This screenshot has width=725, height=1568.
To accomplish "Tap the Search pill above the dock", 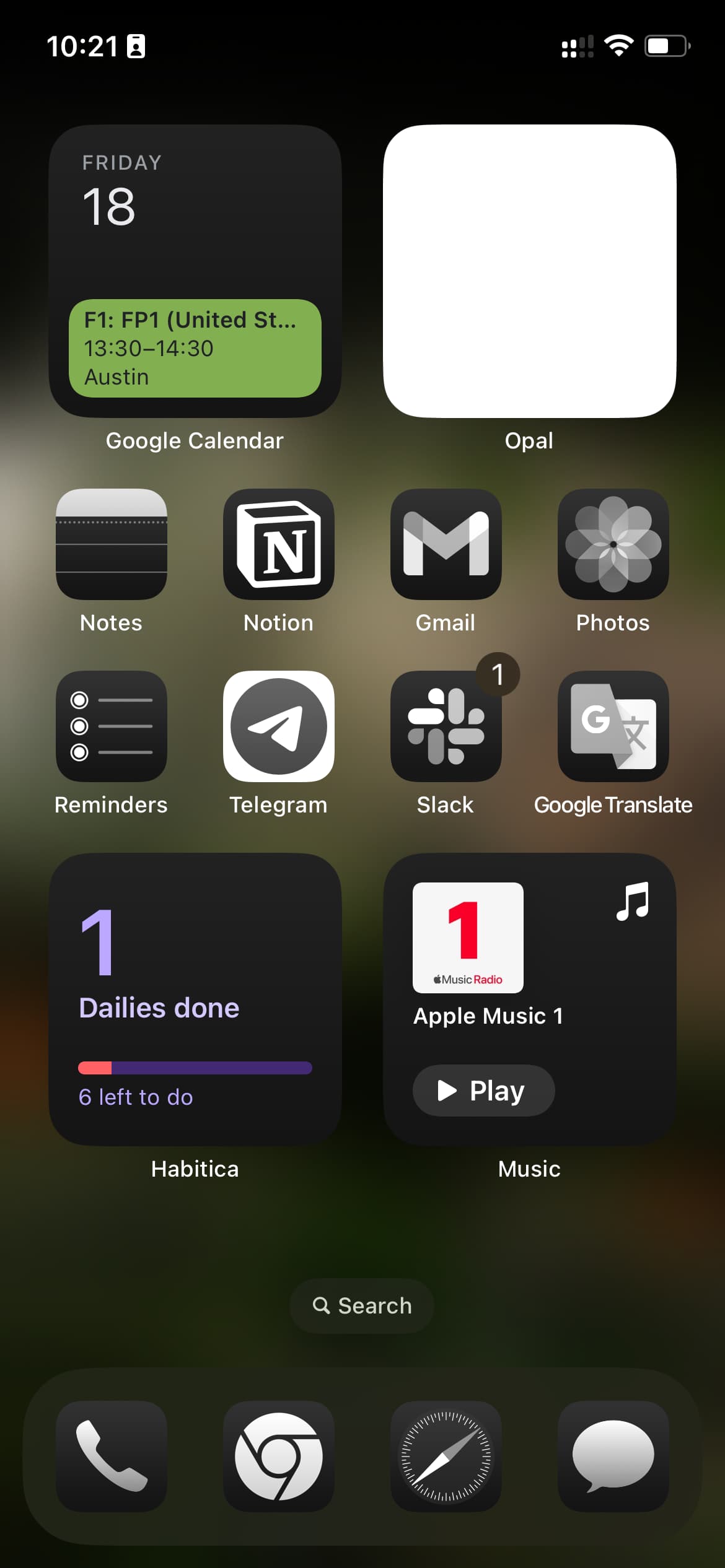I will [362, 1305].
